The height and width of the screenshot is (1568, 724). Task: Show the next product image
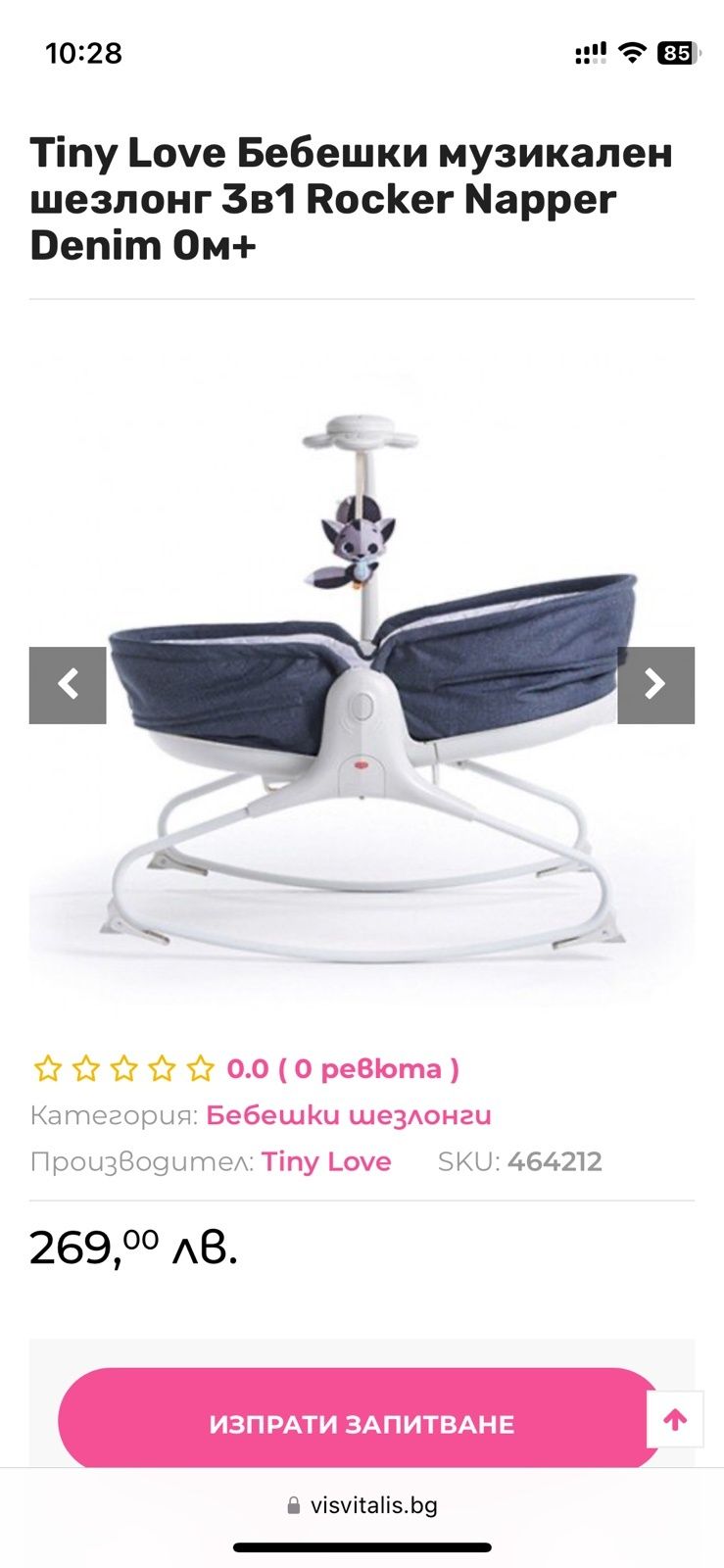(655, 685)
